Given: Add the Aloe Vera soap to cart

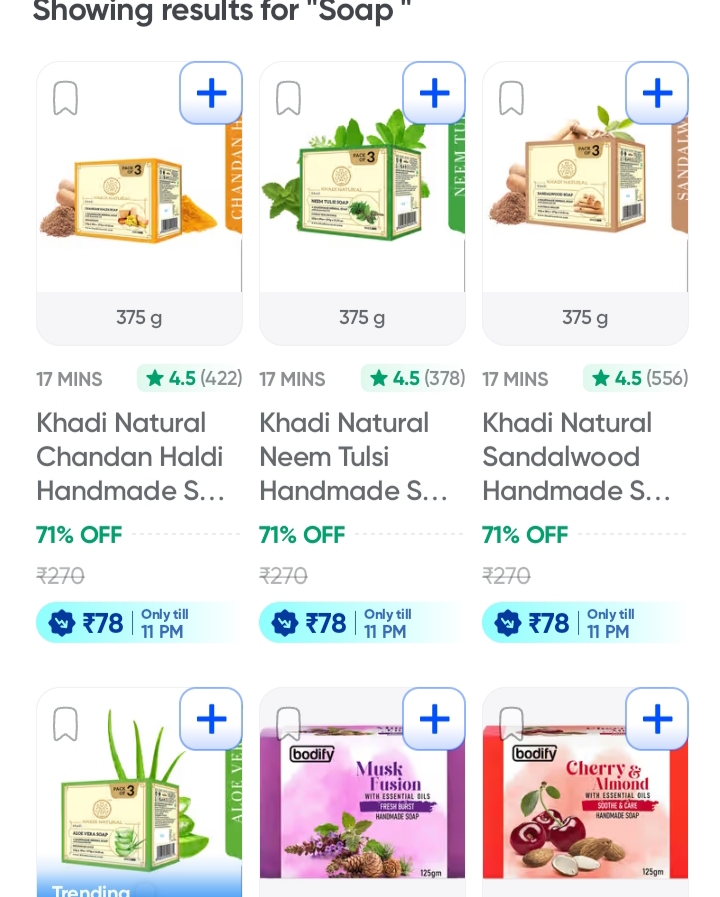Looking at the screenshot, I should coord(211,719).
